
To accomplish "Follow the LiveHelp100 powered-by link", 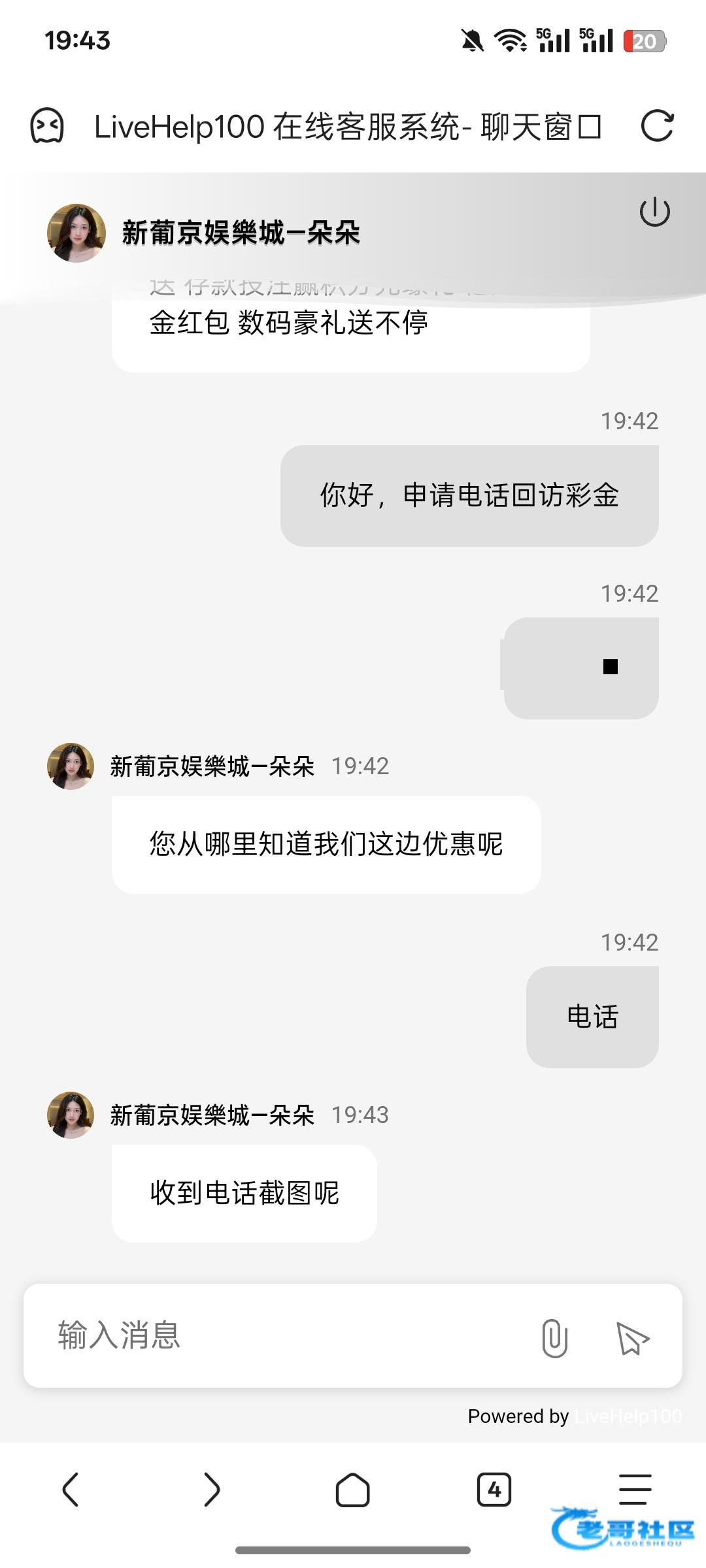I will 628,1416.
